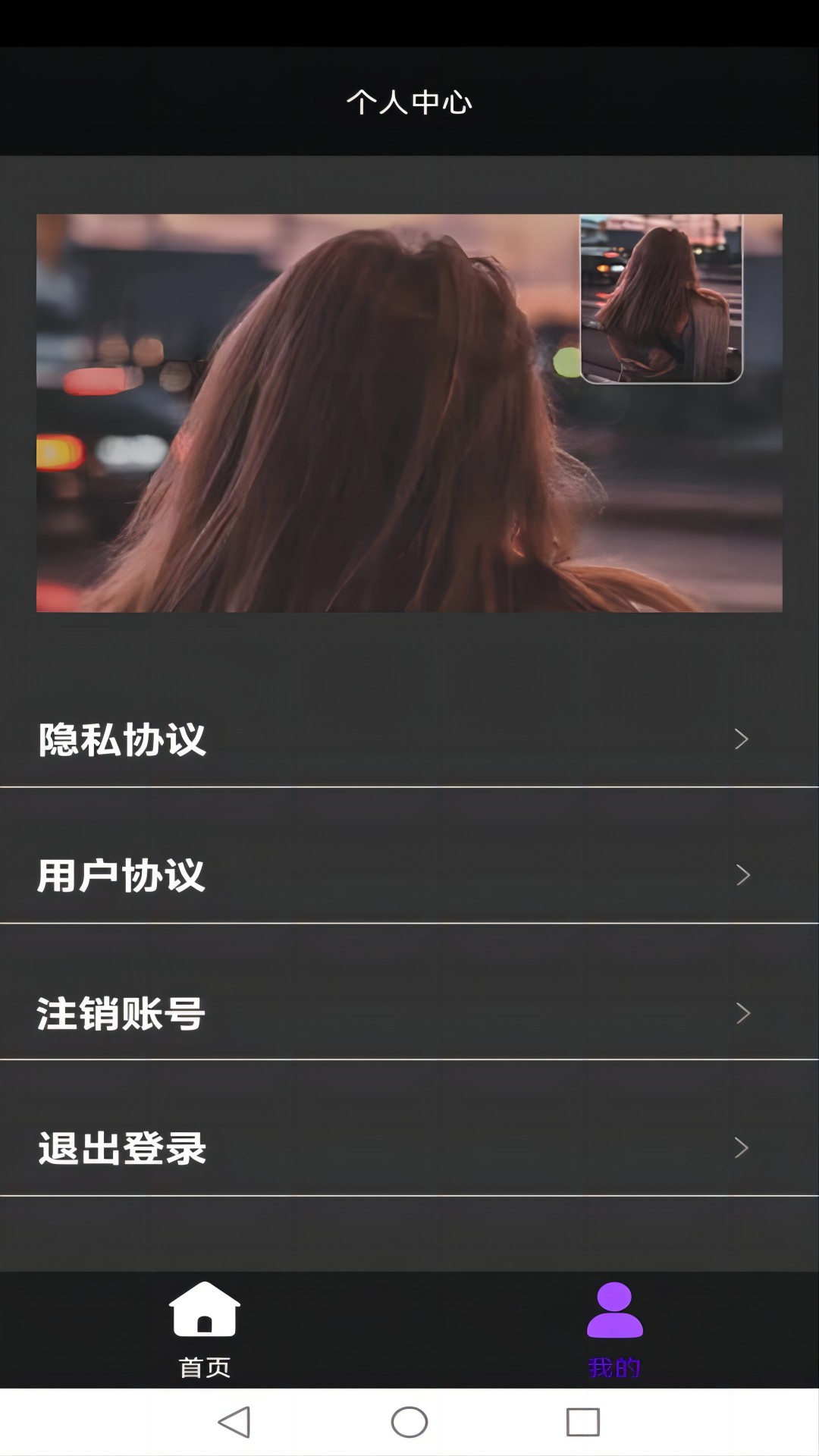
Task: Open the 隐私协议 privacy agreement row
Action: click(x=409, y=739)
